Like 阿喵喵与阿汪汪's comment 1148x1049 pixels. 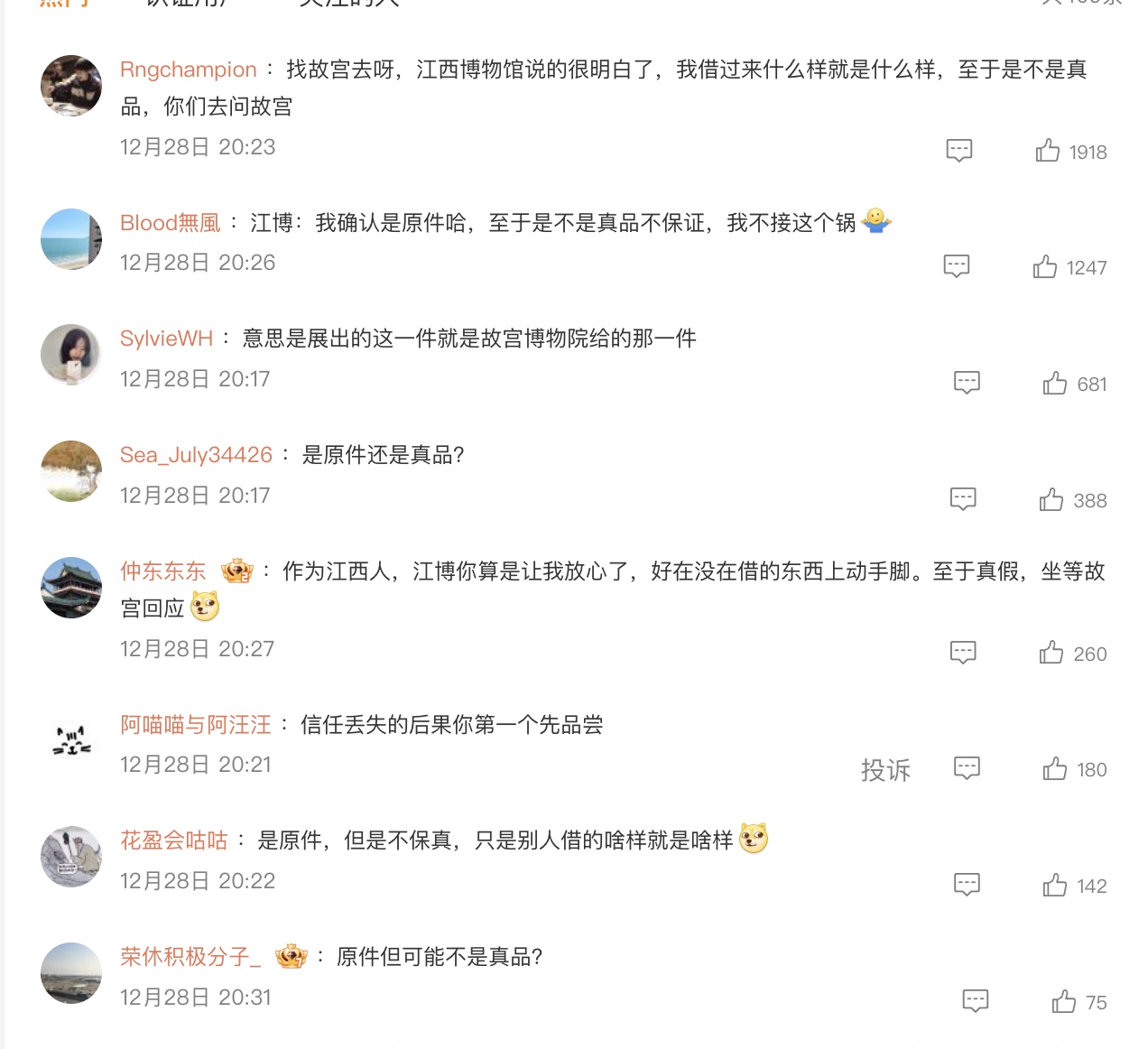coord(1054,769)
